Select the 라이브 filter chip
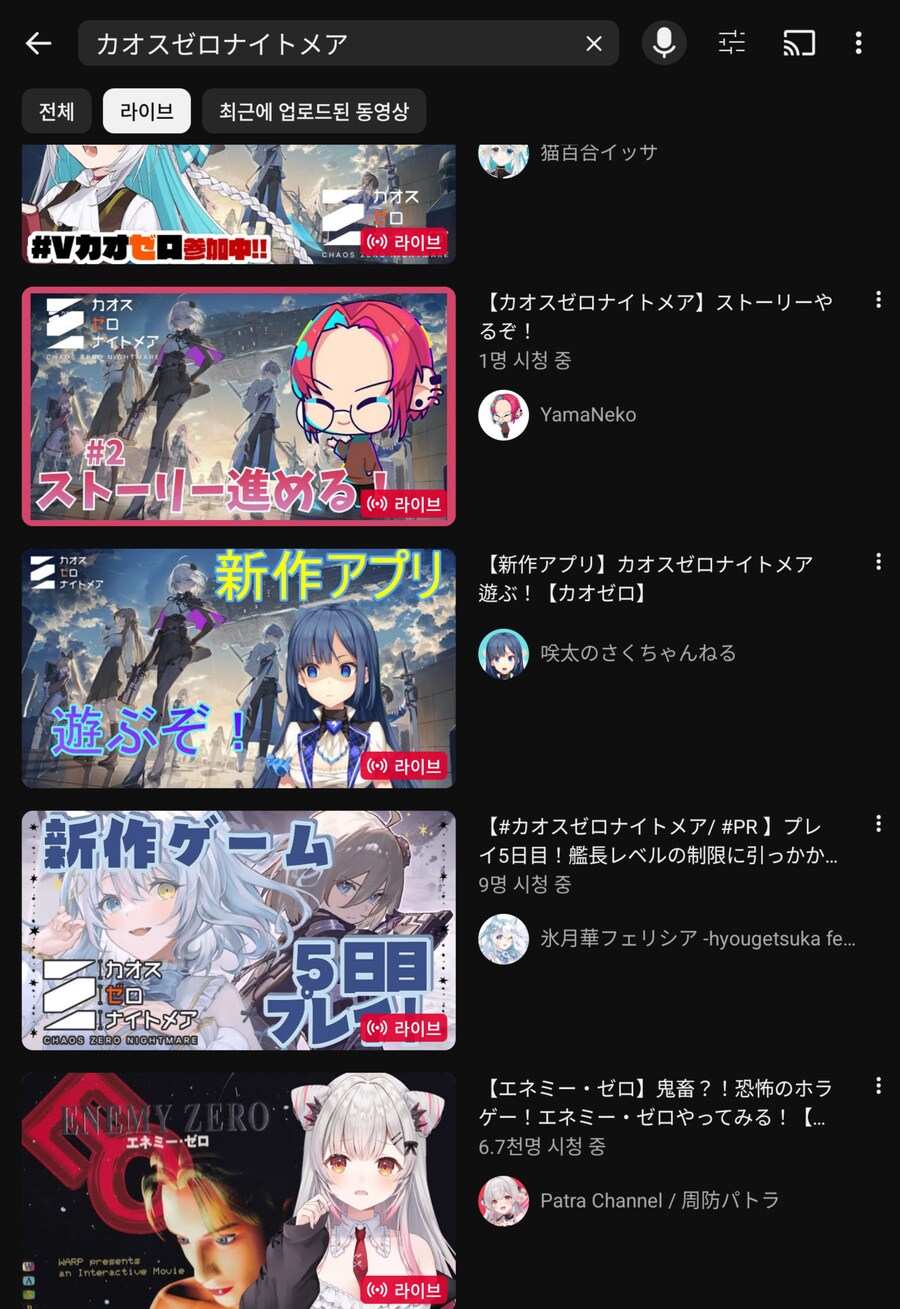The width and height of the screenshot is (900, 1309). click(146, 111)
